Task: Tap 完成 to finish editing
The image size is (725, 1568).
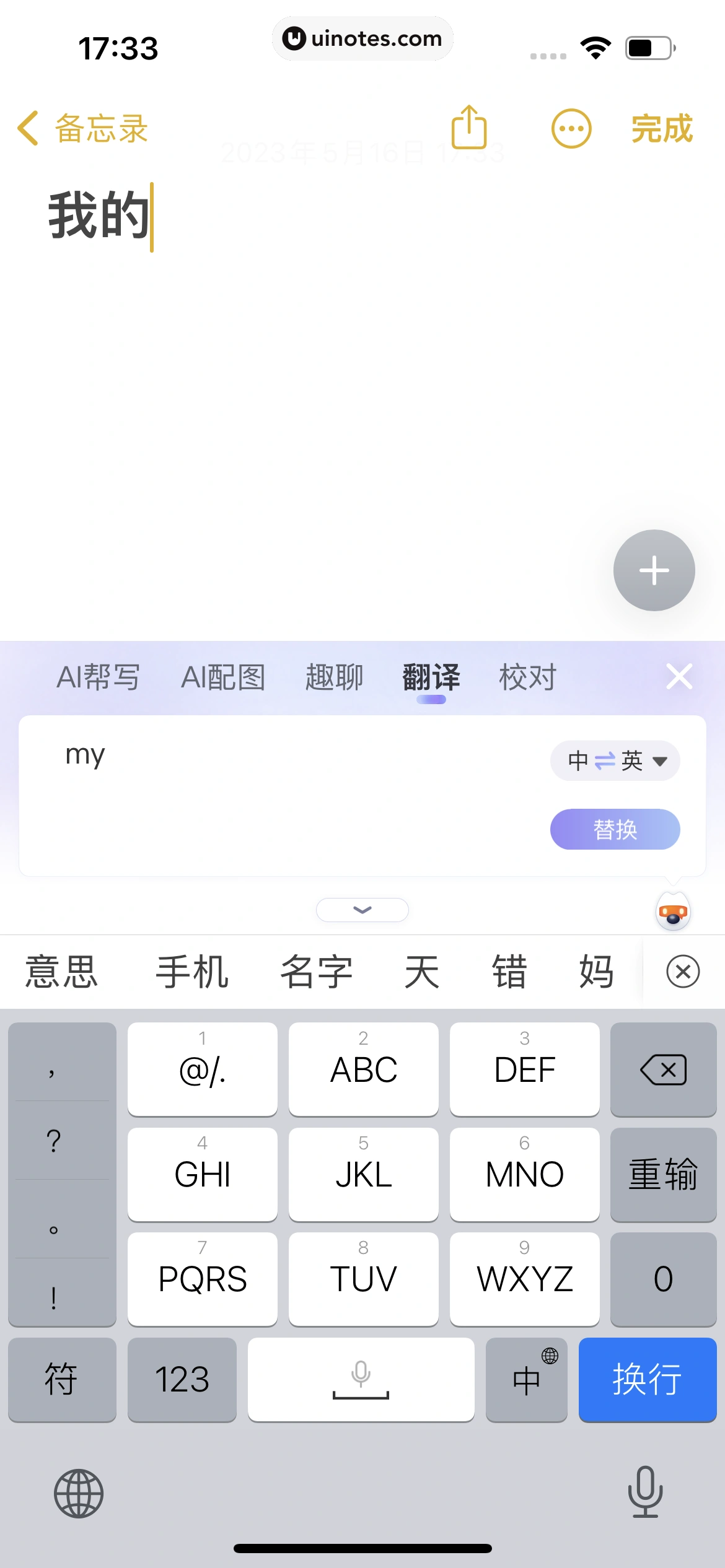Action: click(661, 129)
